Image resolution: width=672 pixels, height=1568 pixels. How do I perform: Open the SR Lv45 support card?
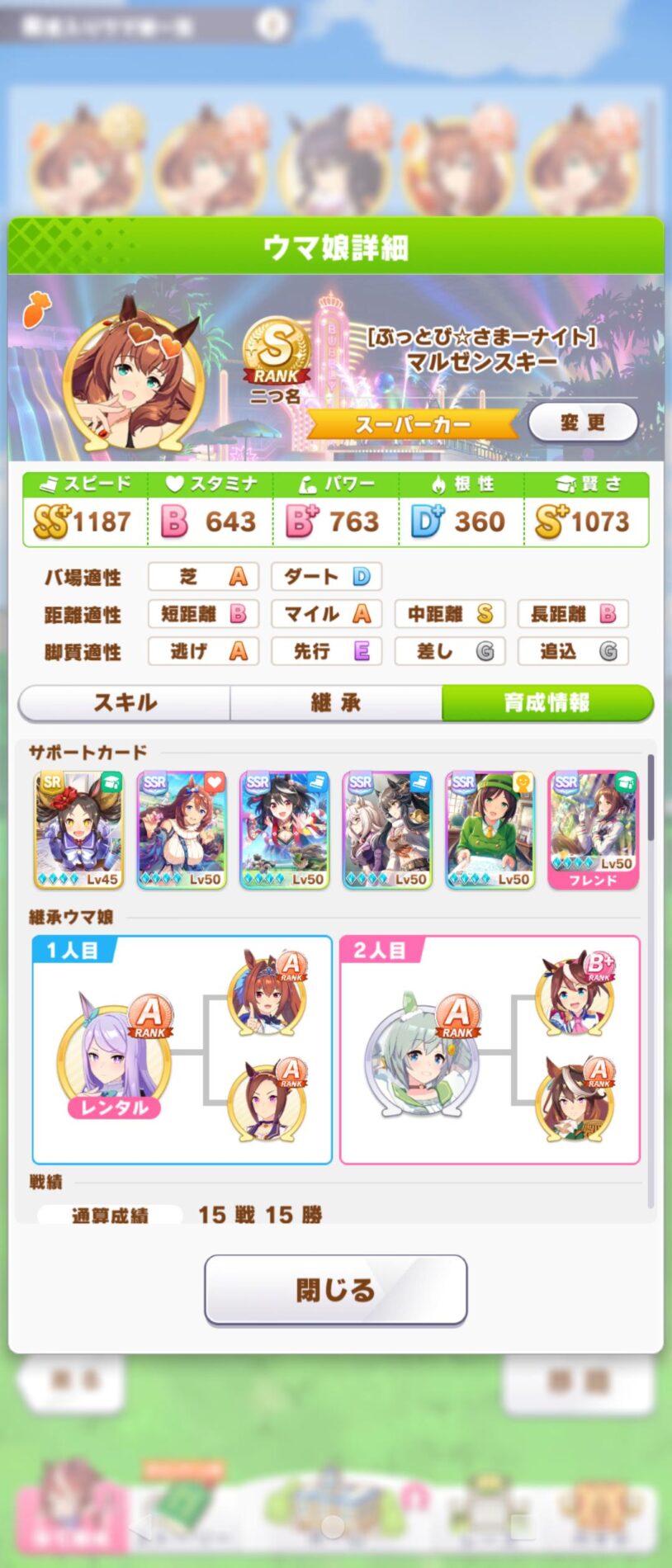[78, 829]
